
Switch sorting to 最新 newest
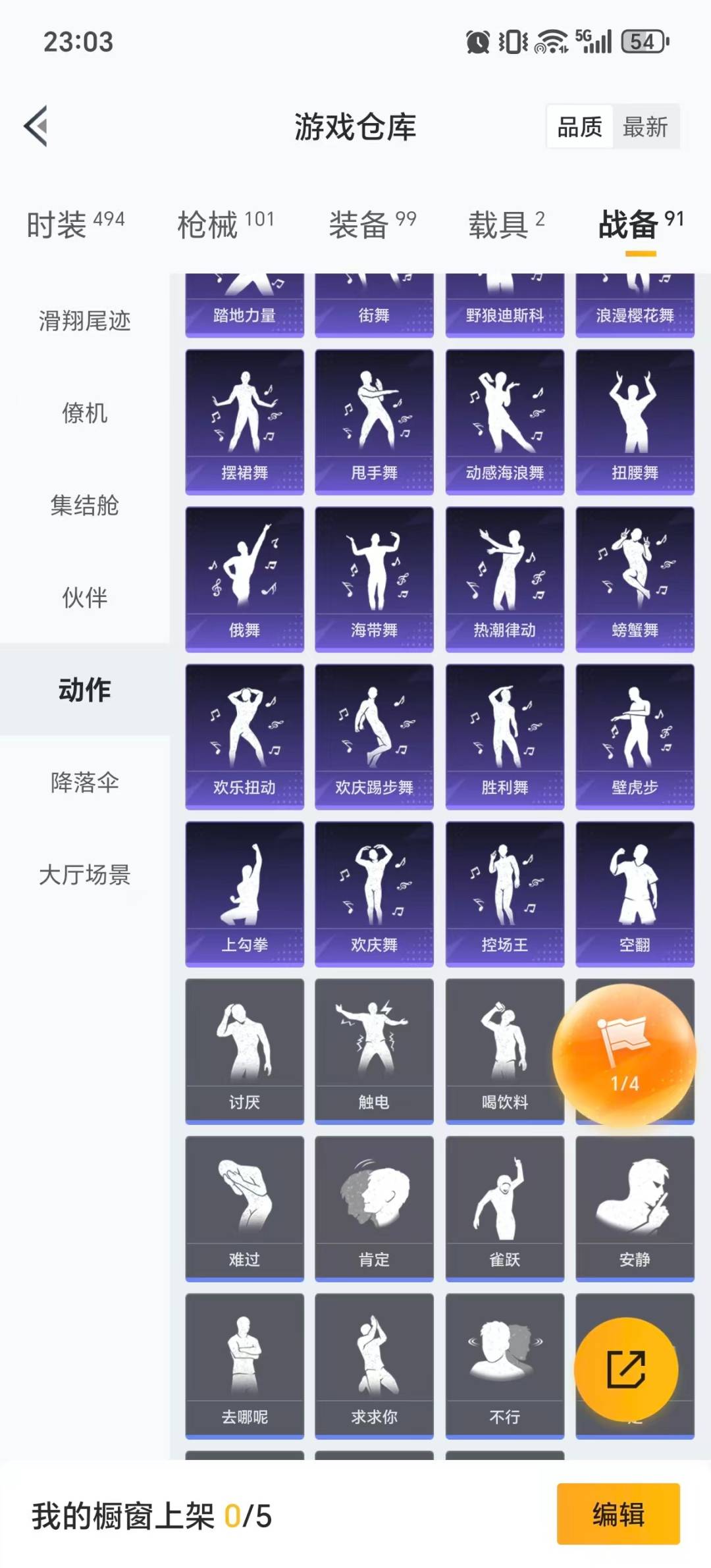(x=646, y=127)
